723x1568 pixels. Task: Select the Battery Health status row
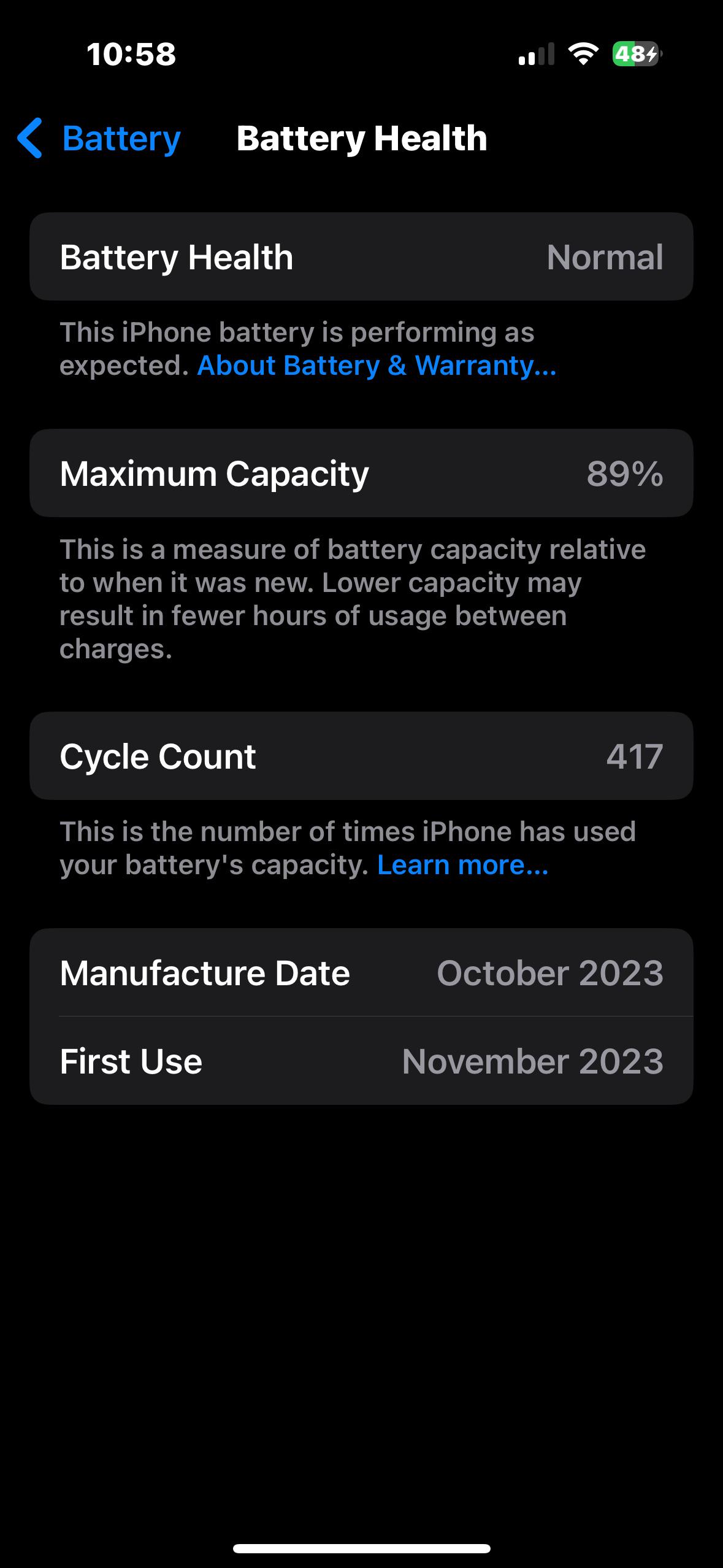(362, 256)
